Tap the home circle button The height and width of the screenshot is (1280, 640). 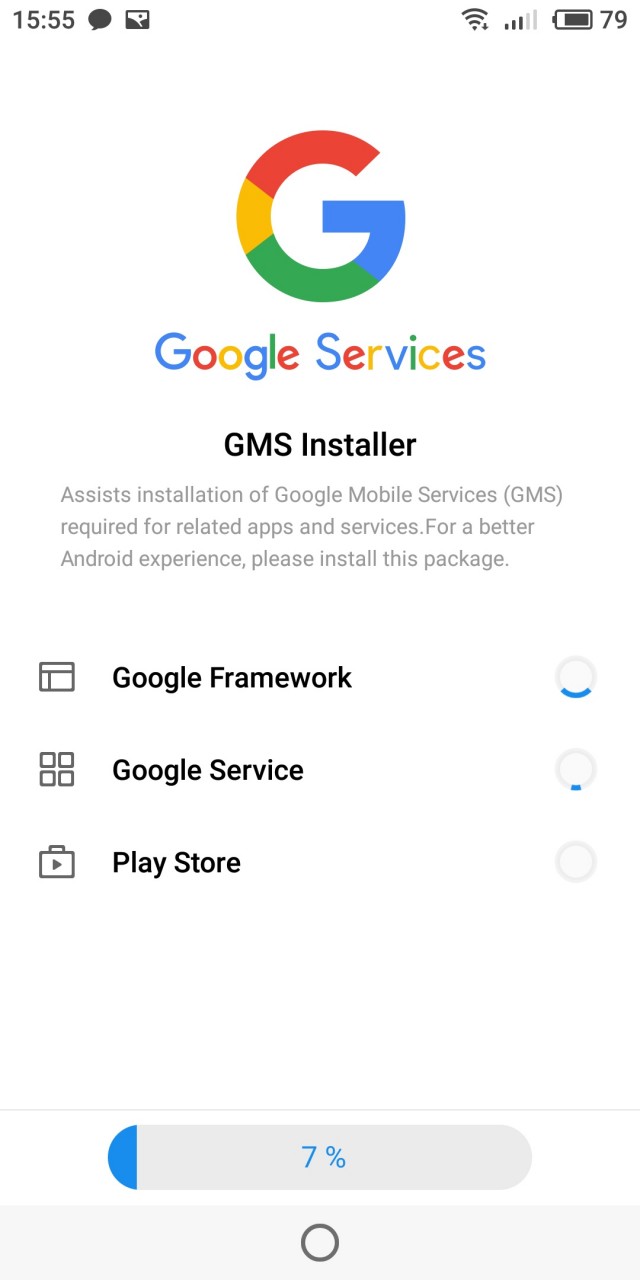tap(320, 1243)
